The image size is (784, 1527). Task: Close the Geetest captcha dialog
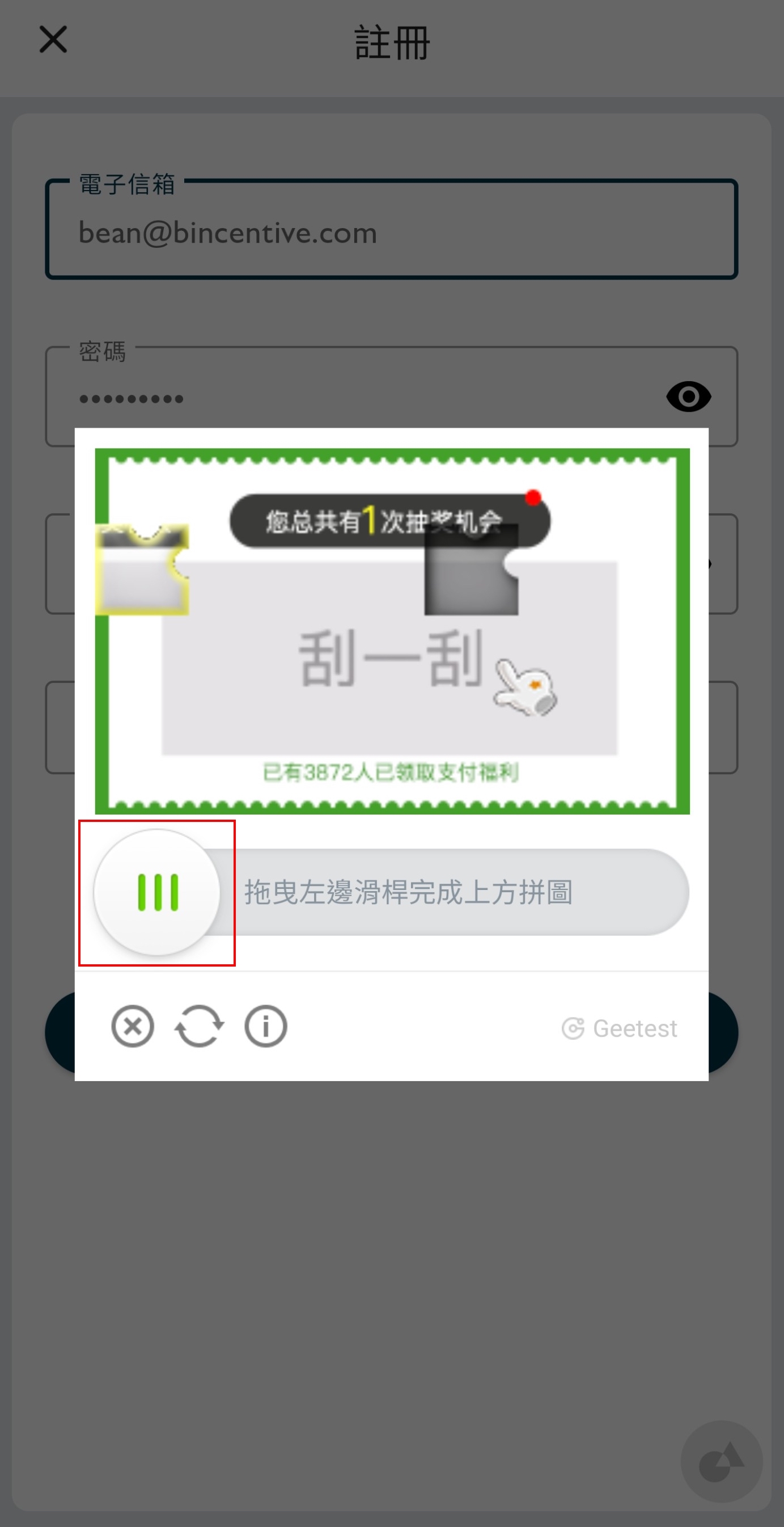132,1026
